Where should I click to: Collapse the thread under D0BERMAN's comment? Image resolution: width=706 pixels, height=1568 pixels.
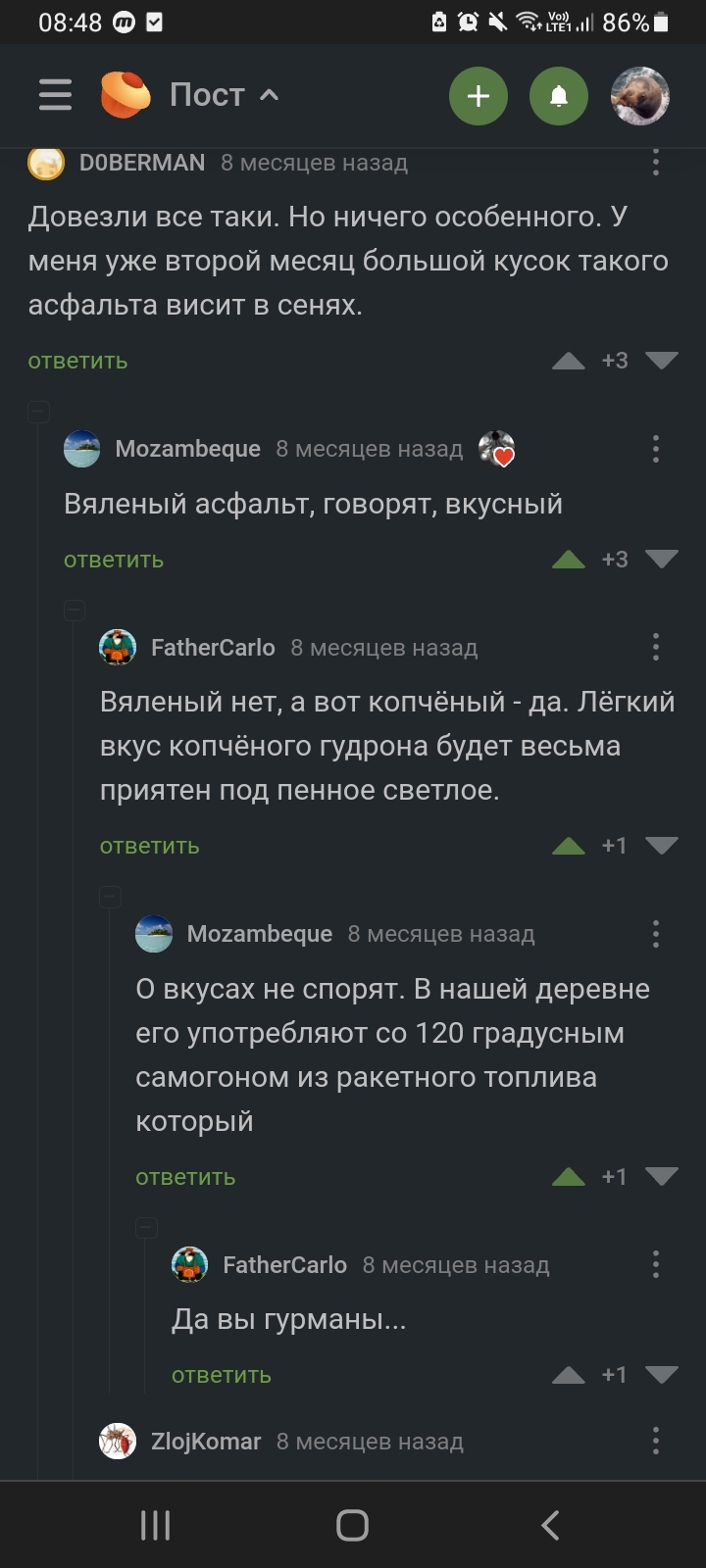[x=38, y=412]
